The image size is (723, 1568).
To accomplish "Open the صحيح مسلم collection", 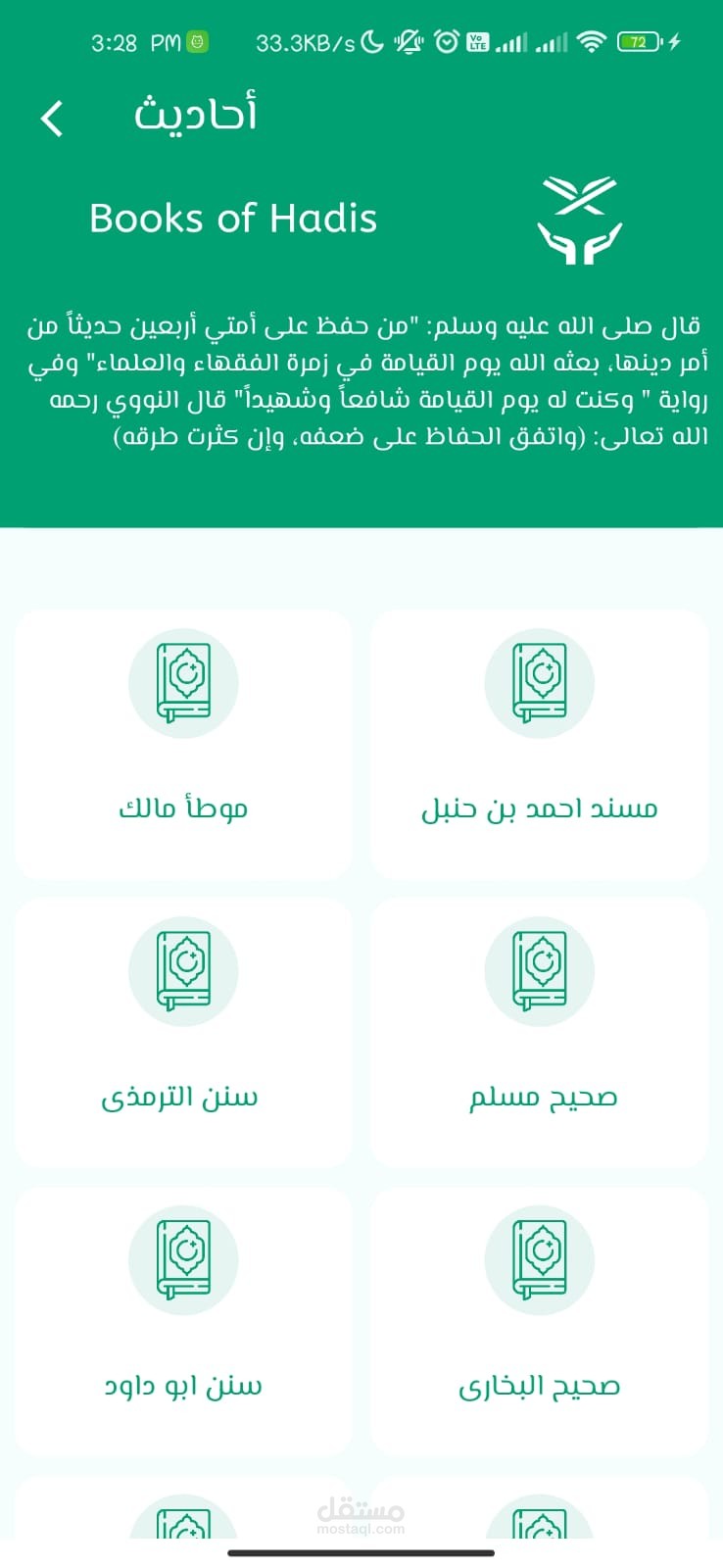I will [x=539, y=1033].
